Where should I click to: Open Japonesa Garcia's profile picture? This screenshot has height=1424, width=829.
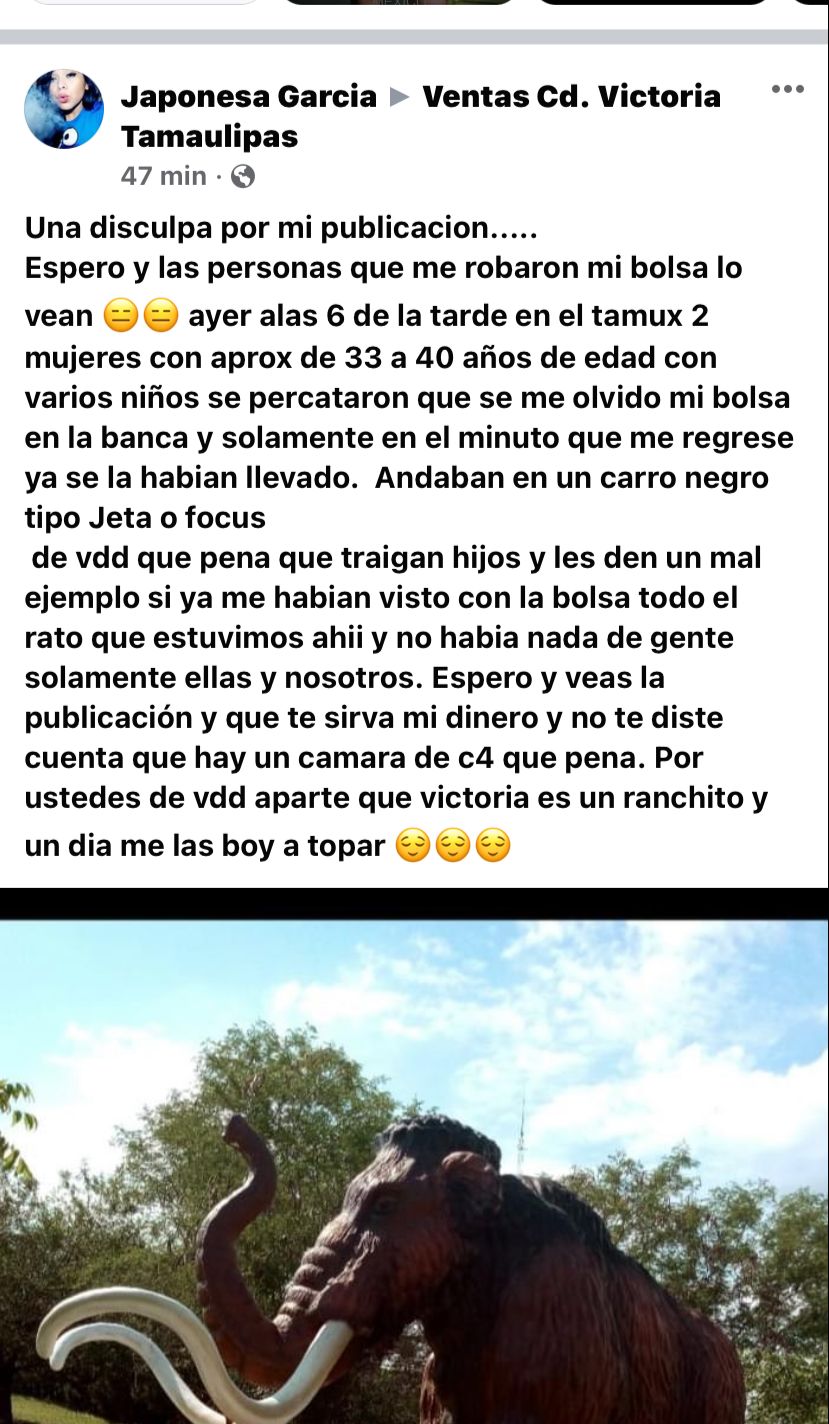coord(64,109)
